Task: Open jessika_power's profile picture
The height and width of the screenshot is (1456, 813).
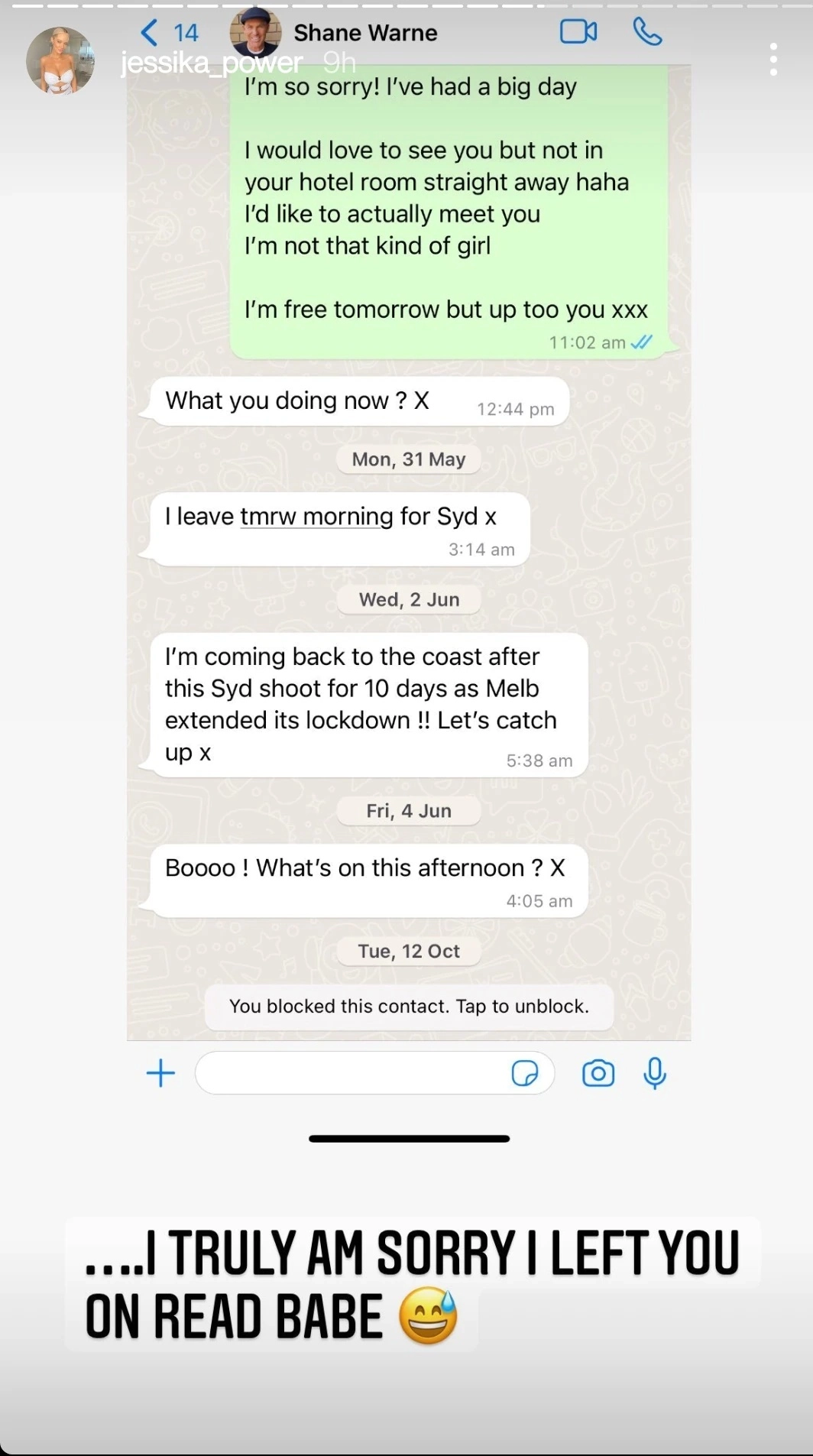Action: pos(60,61)
